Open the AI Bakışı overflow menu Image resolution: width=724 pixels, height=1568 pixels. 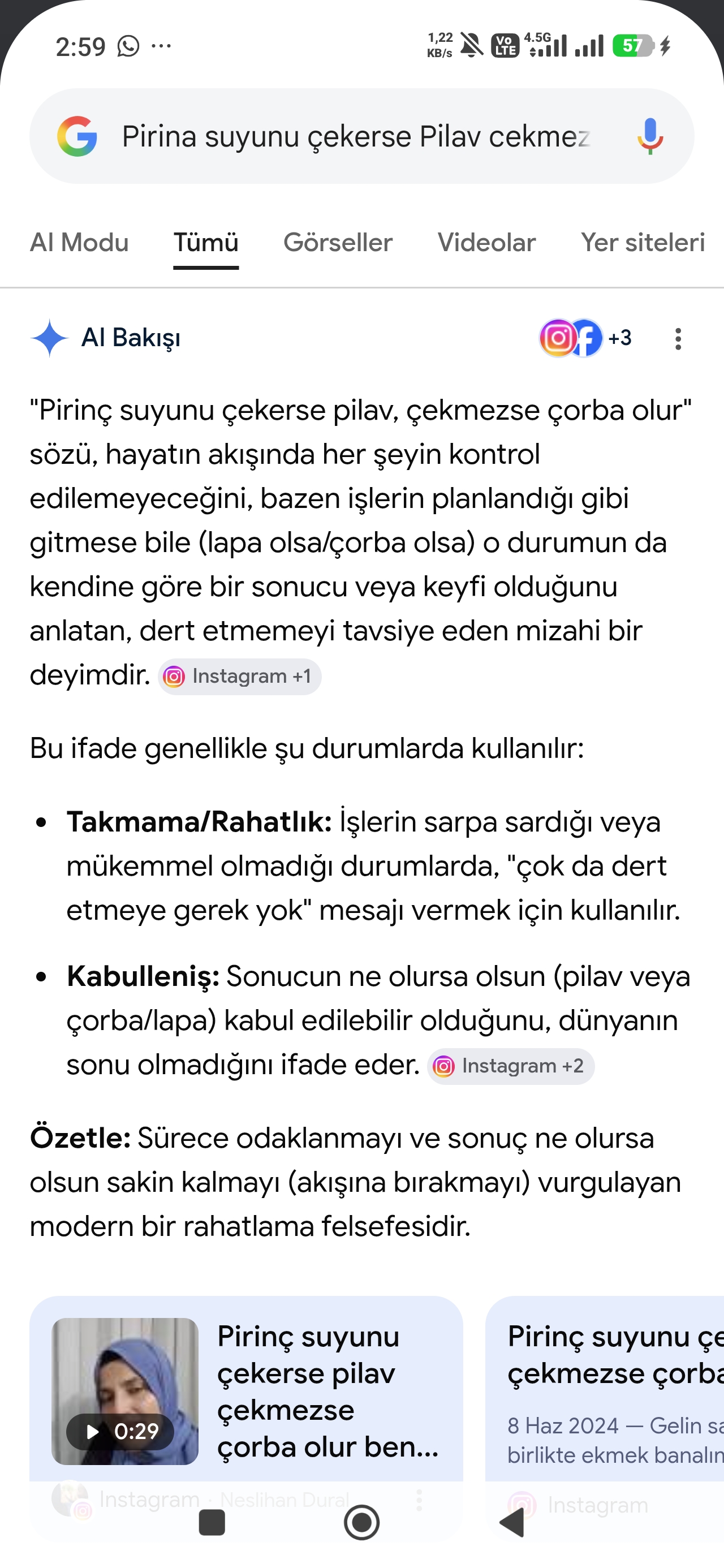(678, 338)
